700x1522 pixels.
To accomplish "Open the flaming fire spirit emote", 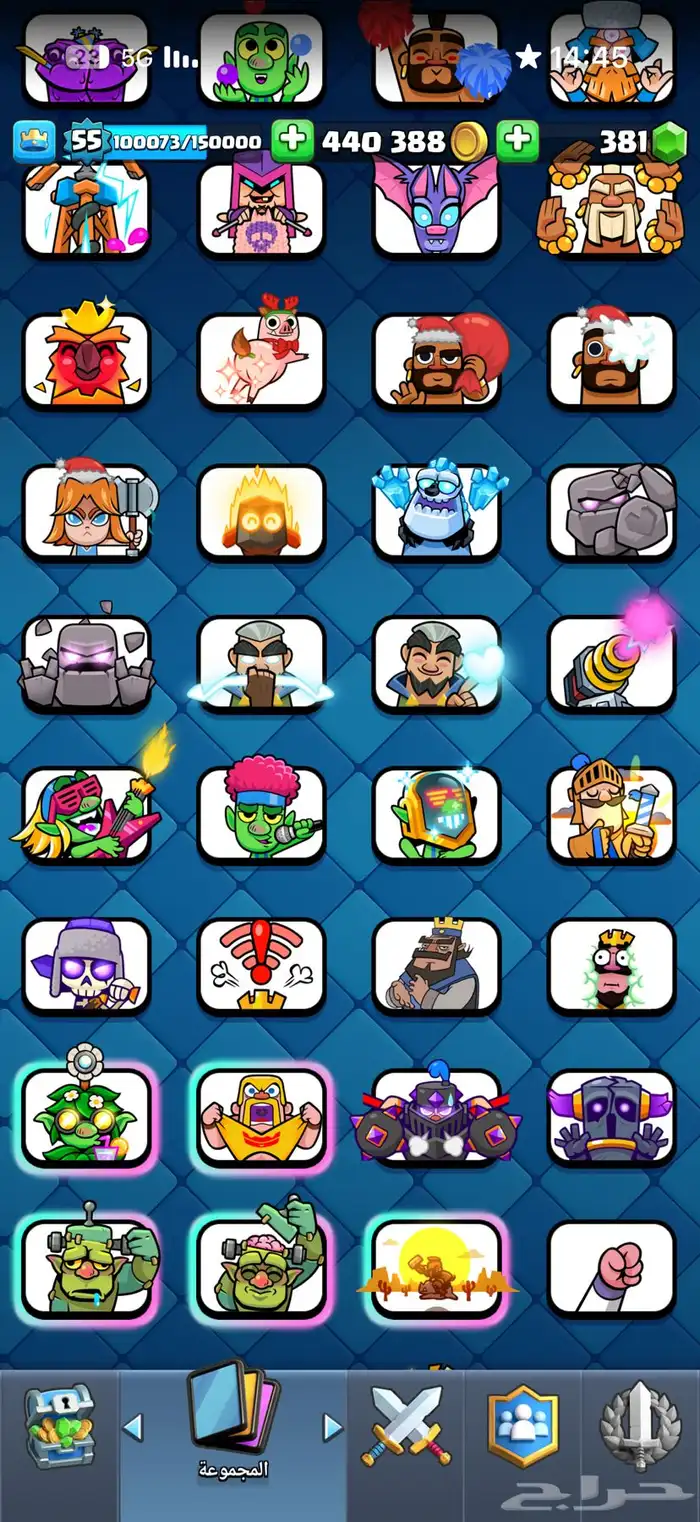I will [261, 512].
